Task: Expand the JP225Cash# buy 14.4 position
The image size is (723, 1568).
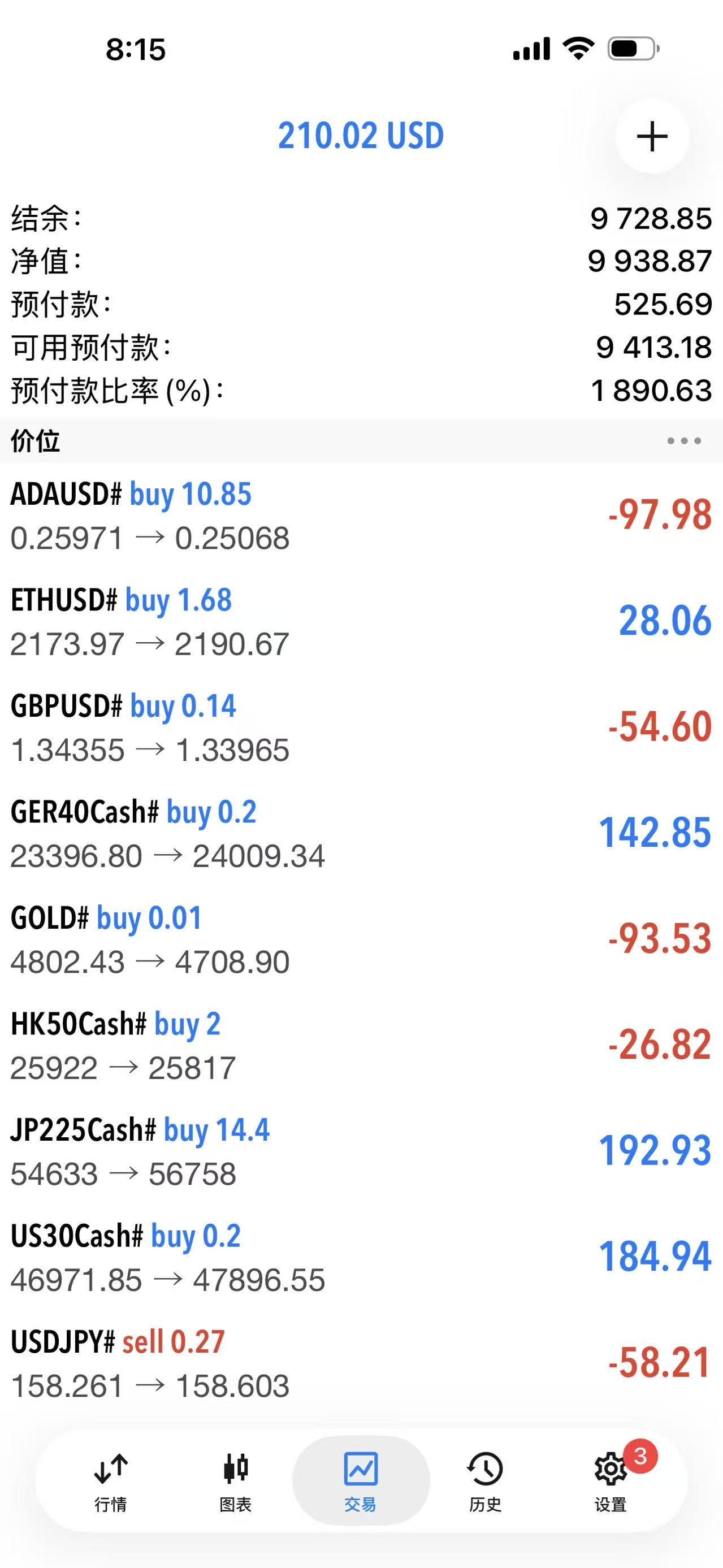Action: (362, 1151)
